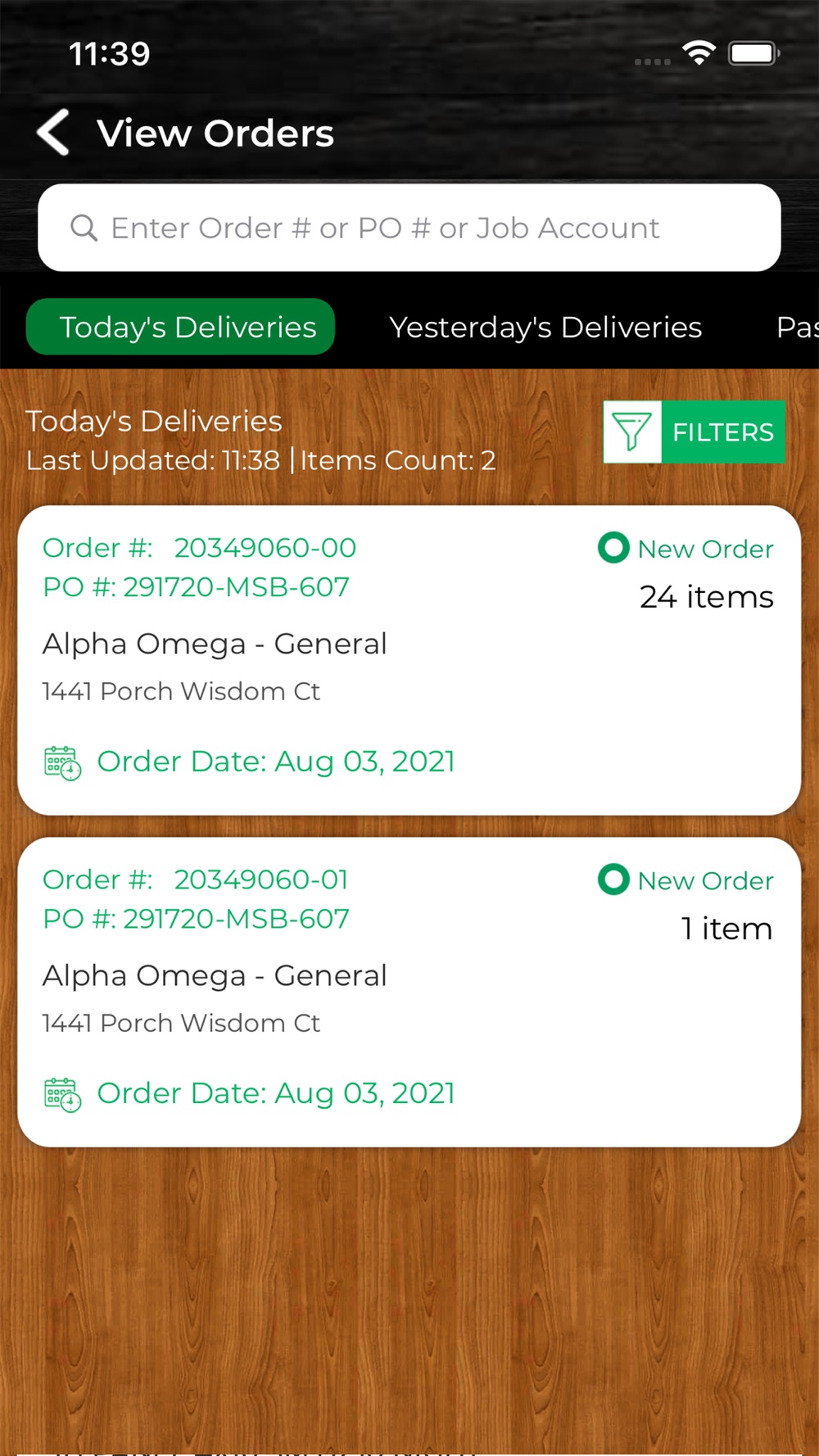Screen dimensions: 819x1456
Task: Switch to Yesterday's Deliveries tab
Action: 545,327
